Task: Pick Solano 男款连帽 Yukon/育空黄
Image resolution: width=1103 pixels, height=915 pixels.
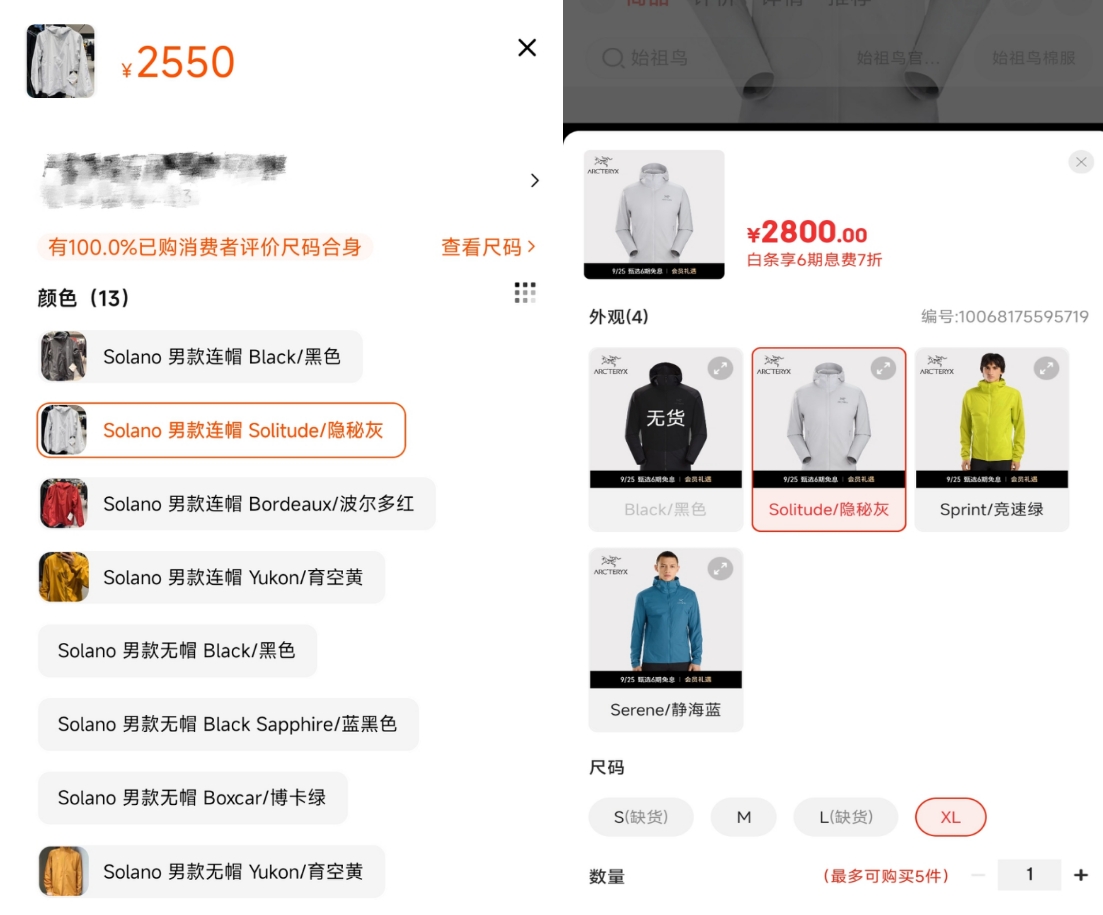Action: (x=211, y=578)
